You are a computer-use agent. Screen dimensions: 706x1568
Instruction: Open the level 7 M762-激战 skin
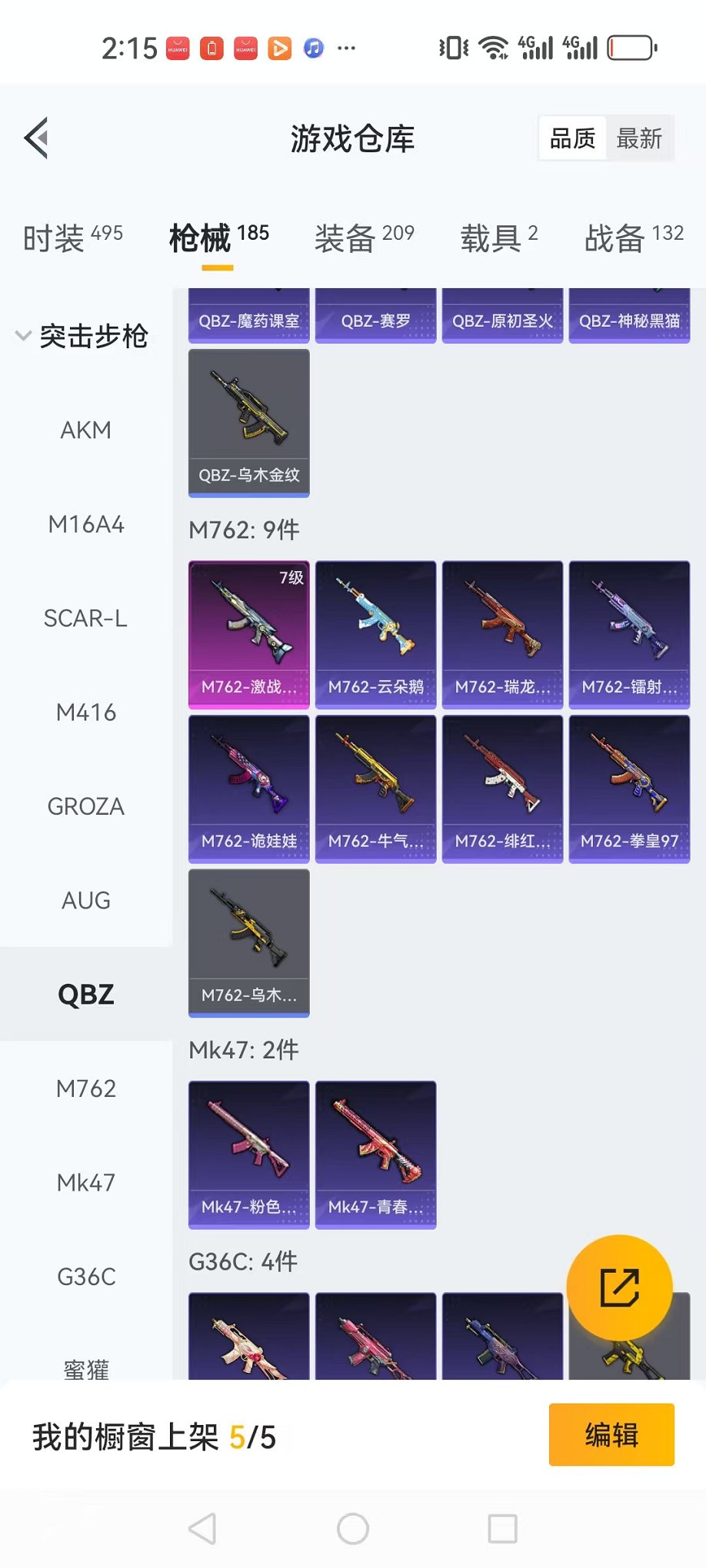(248, 634)
